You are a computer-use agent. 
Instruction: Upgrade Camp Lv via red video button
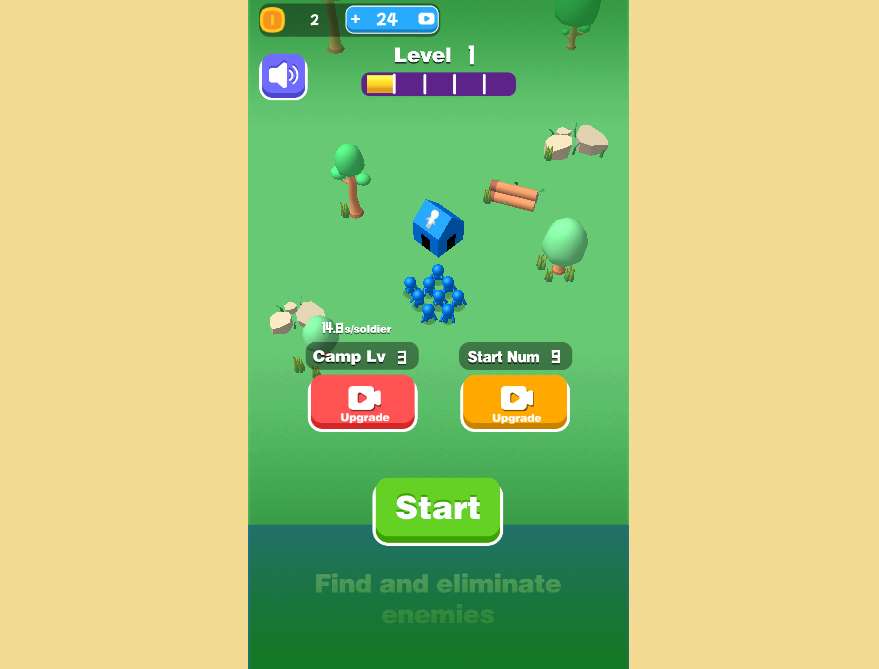[363, 402]
